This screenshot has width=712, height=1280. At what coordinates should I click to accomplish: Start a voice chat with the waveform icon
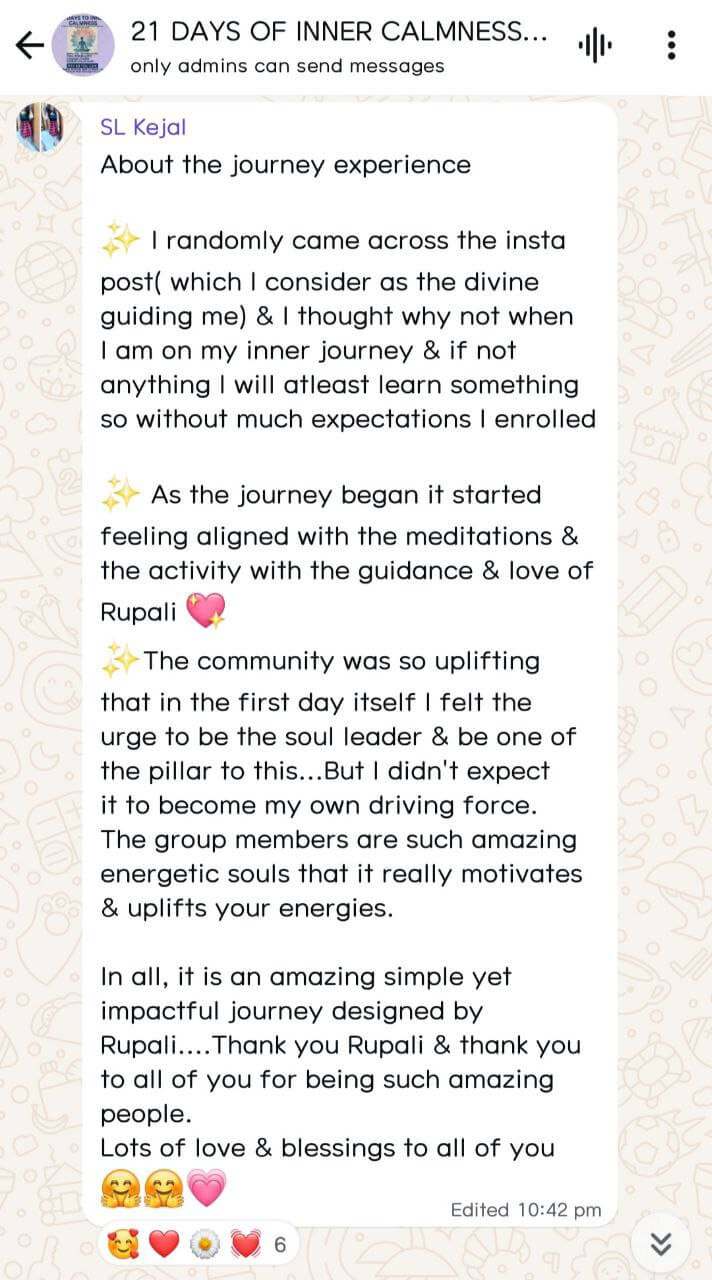595,44
